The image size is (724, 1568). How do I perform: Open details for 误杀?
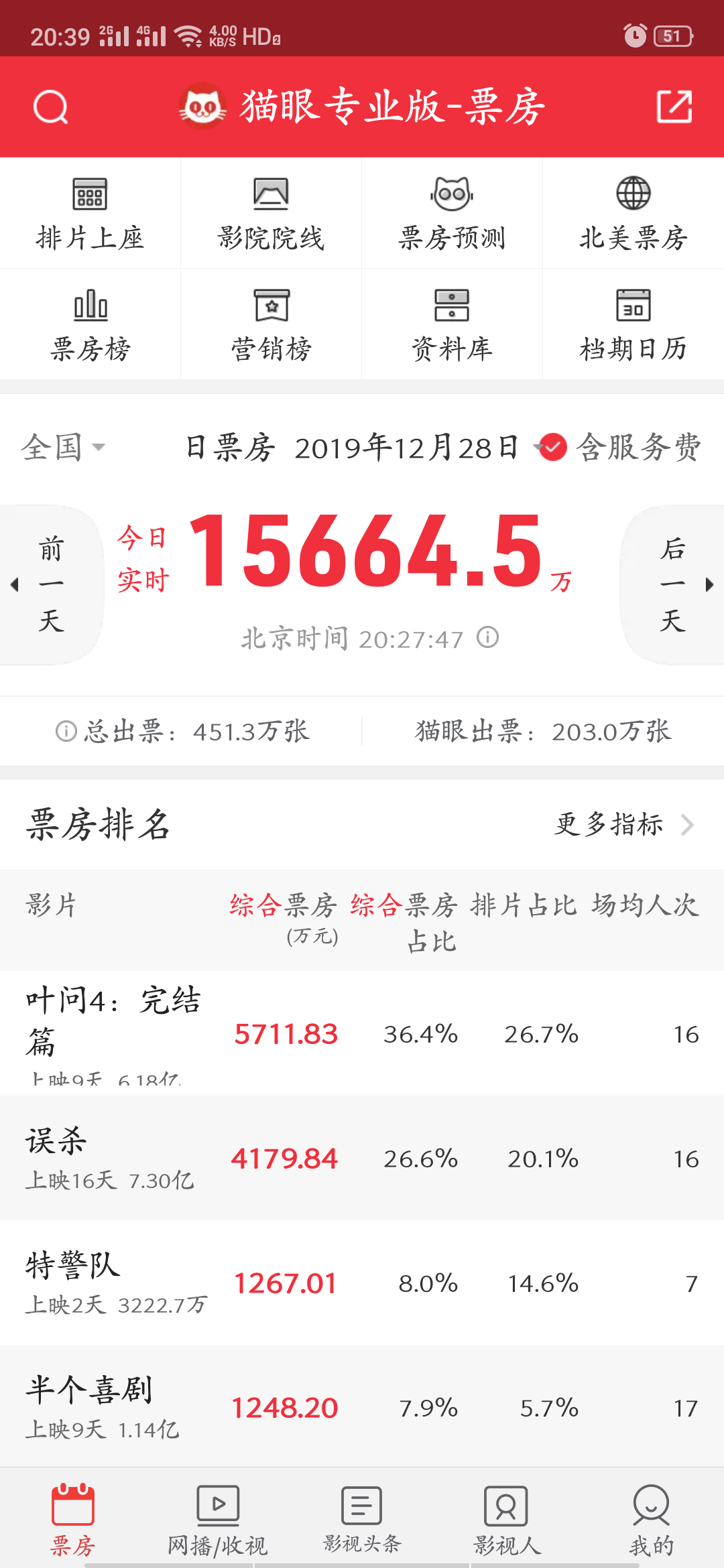(x=362, y=1158)
